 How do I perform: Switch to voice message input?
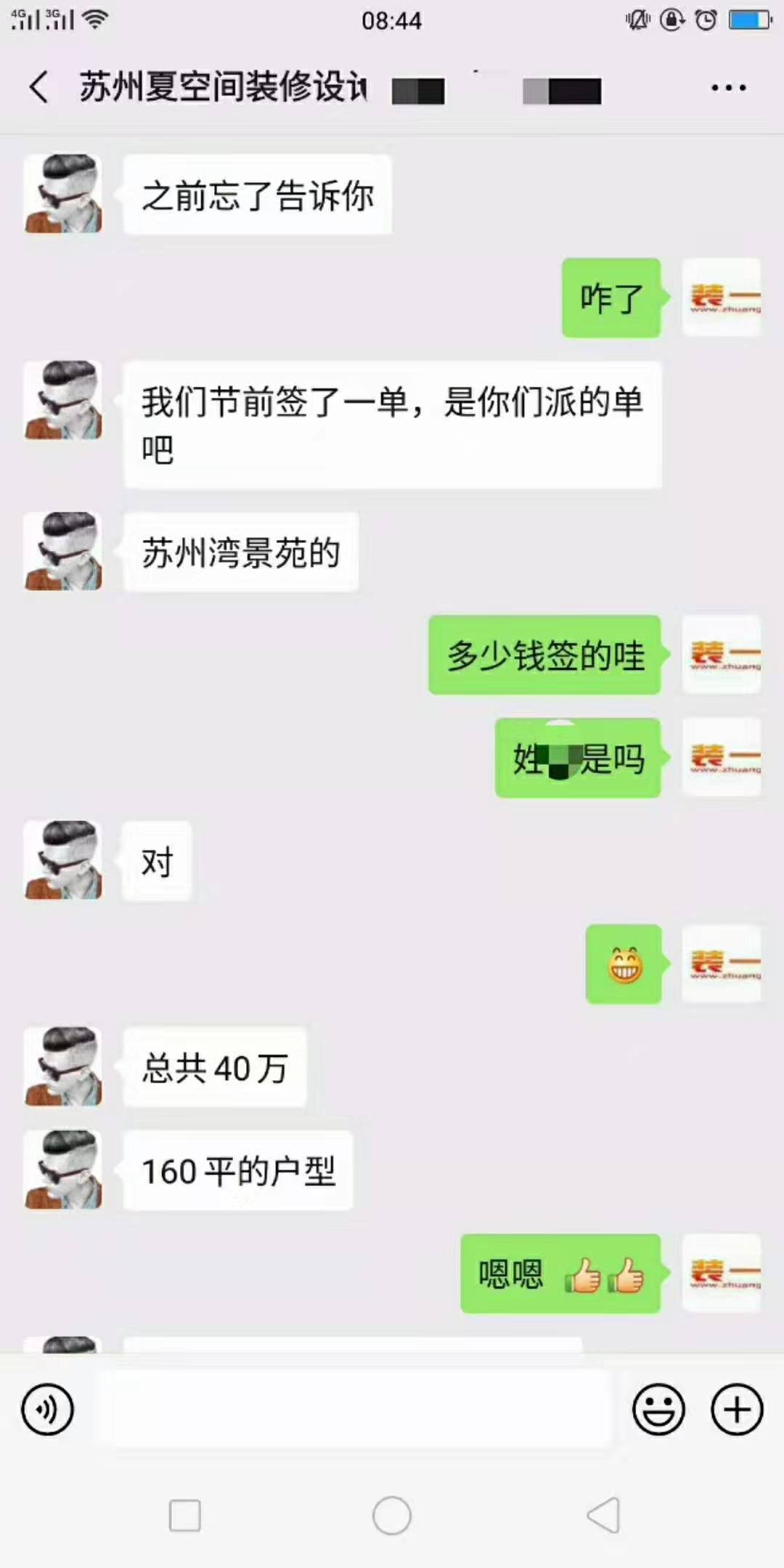[48, 1410]
